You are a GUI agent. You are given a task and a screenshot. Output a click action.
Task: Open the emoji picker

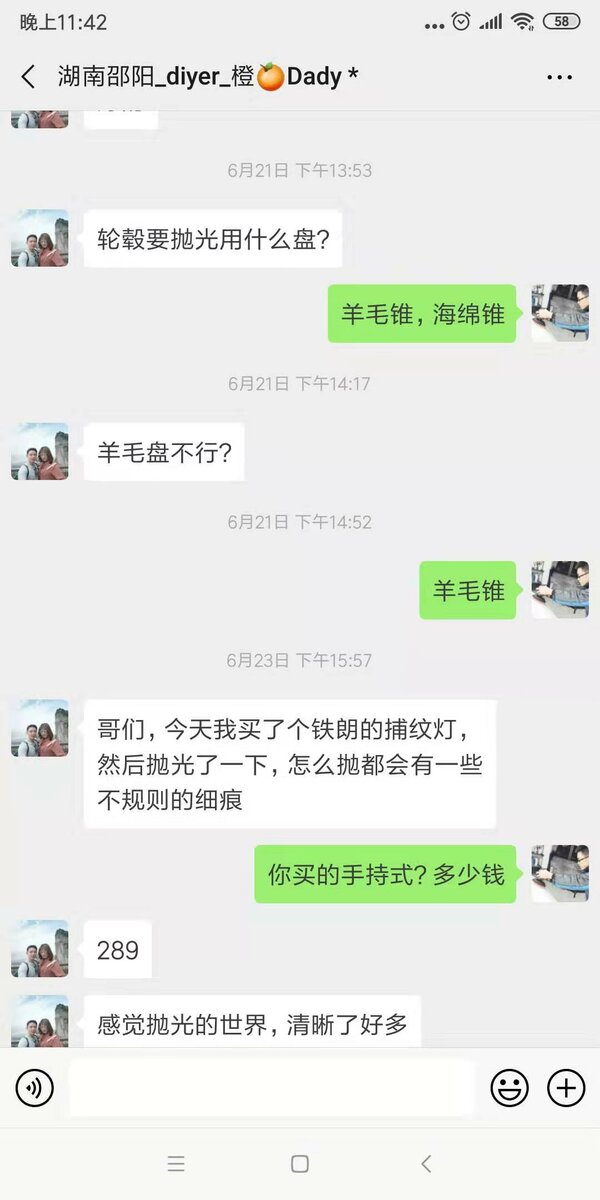point(509,1088)
